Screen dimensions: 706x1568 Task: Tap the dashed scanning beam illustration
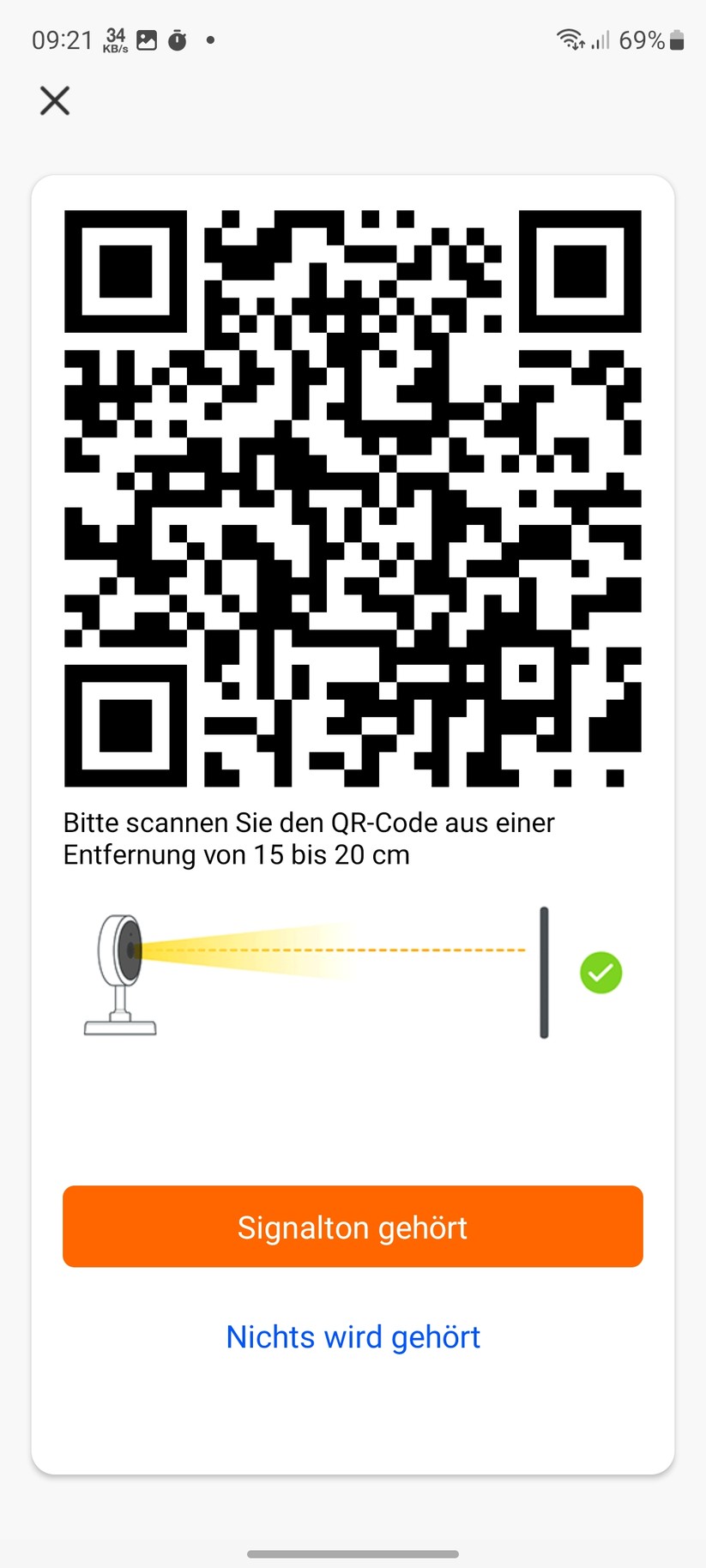(335, 948)
